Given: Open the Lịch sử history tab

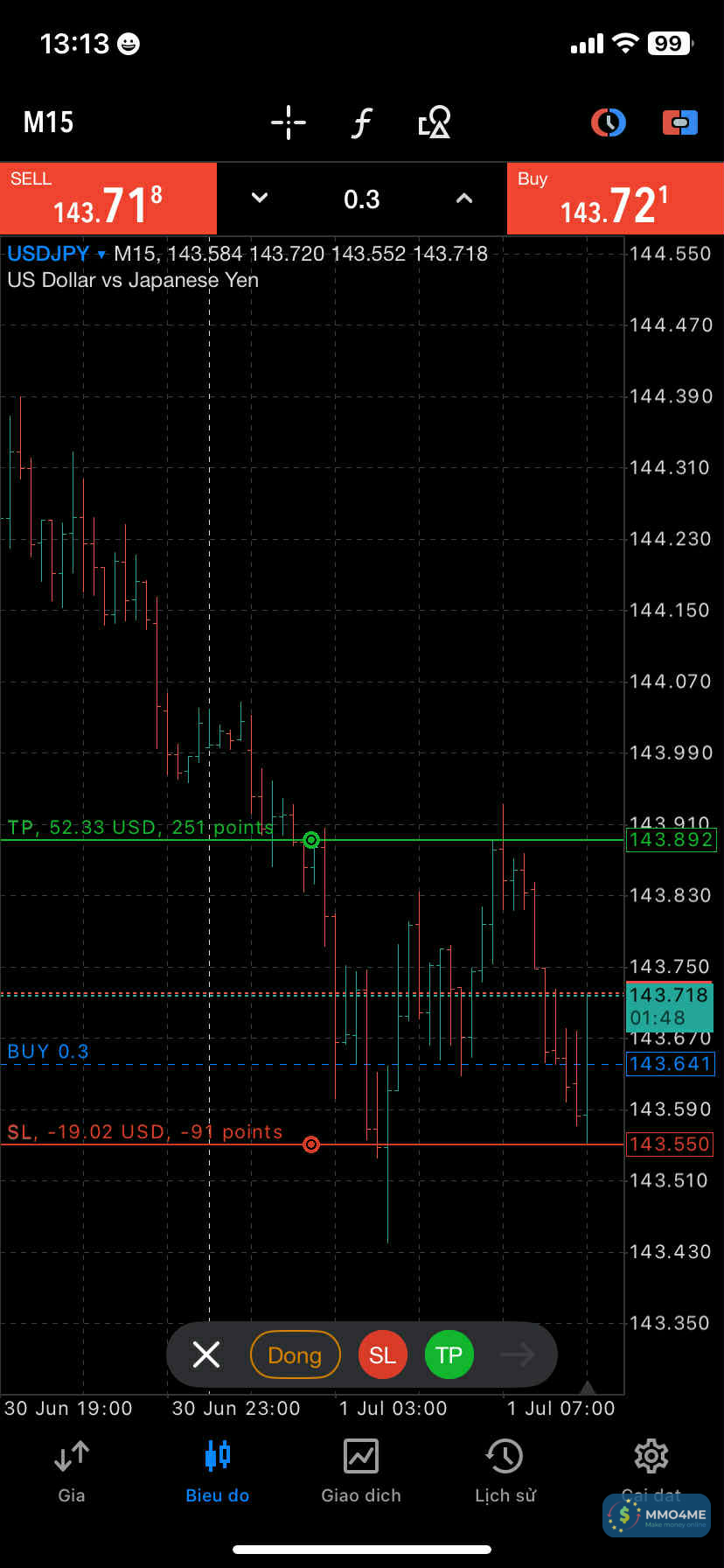Looking at the screenshot, I should click(505, 1472).
